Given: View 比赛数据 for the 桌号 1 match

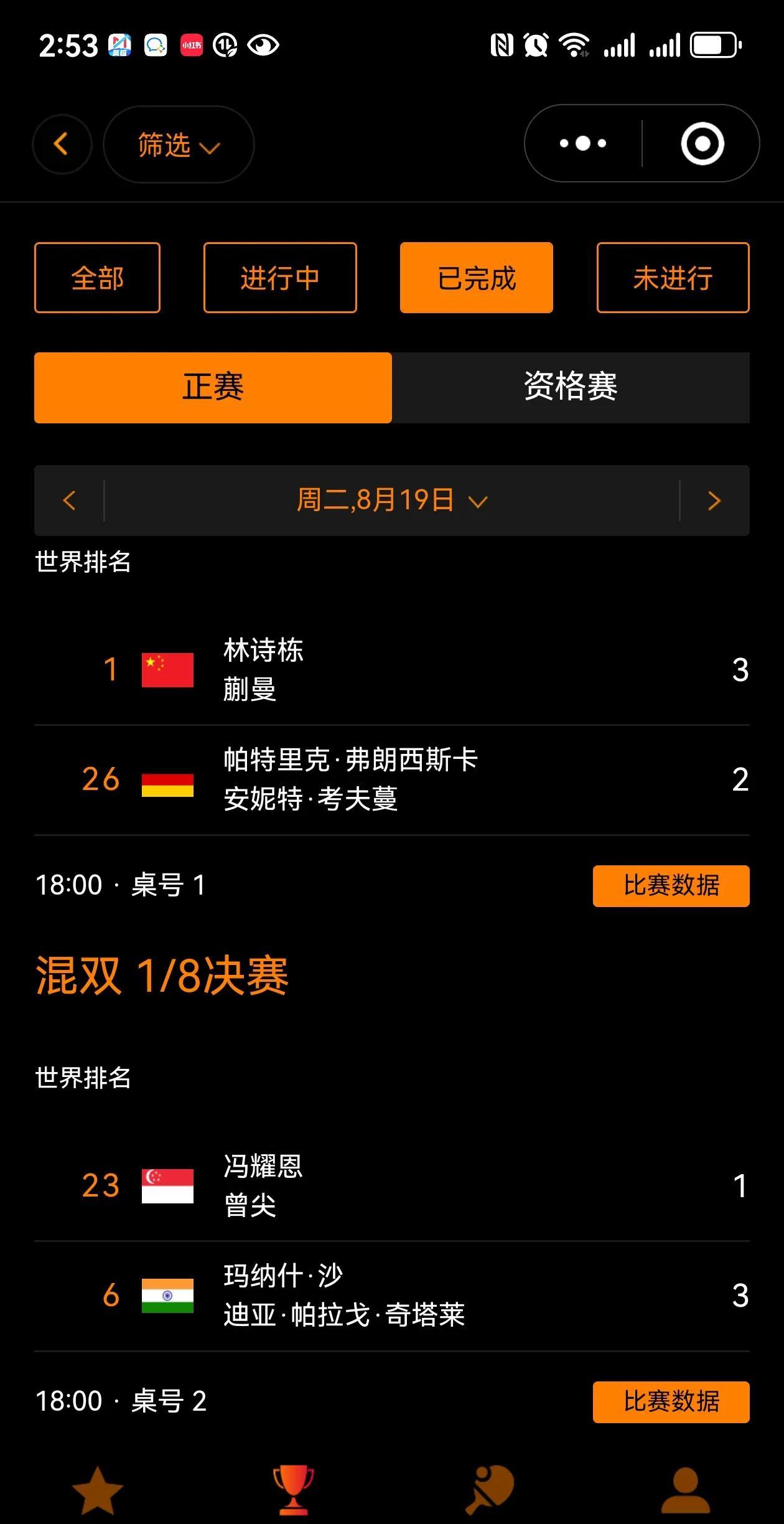Looking at the screenshot, I should (671, 885).
